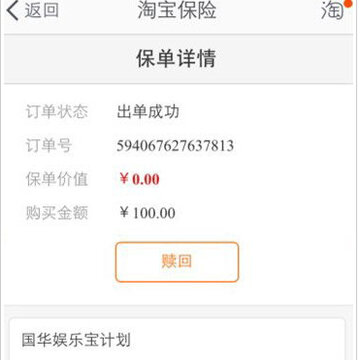
Task: Go back using the 返回 button
Action: point(33,10)
